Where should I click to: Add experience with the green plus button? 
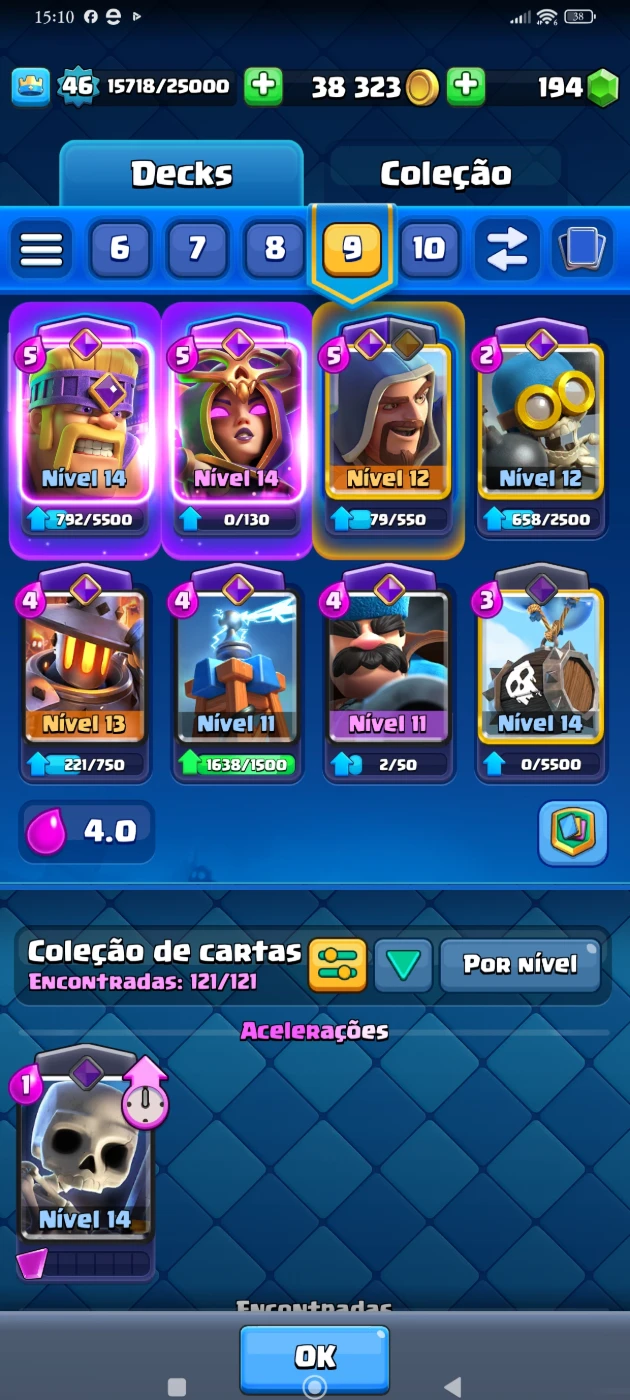[x=263, y=87]
